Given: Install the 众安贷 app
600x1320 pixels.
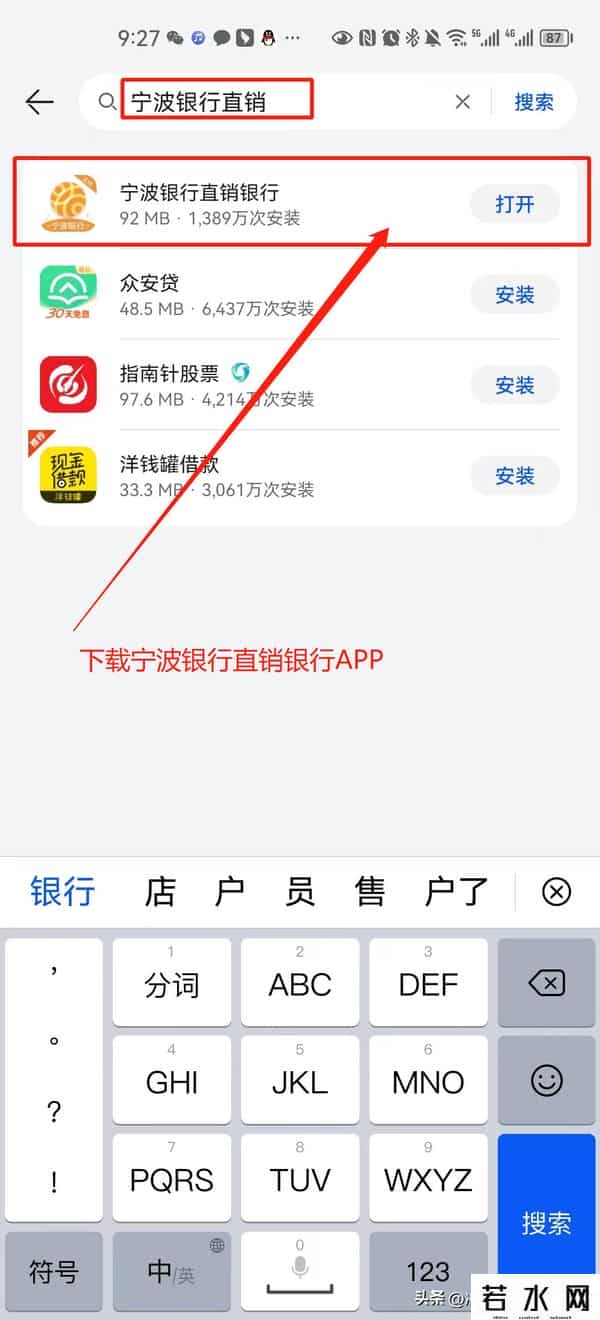Looking at the screenshot, I should (514, 295).
